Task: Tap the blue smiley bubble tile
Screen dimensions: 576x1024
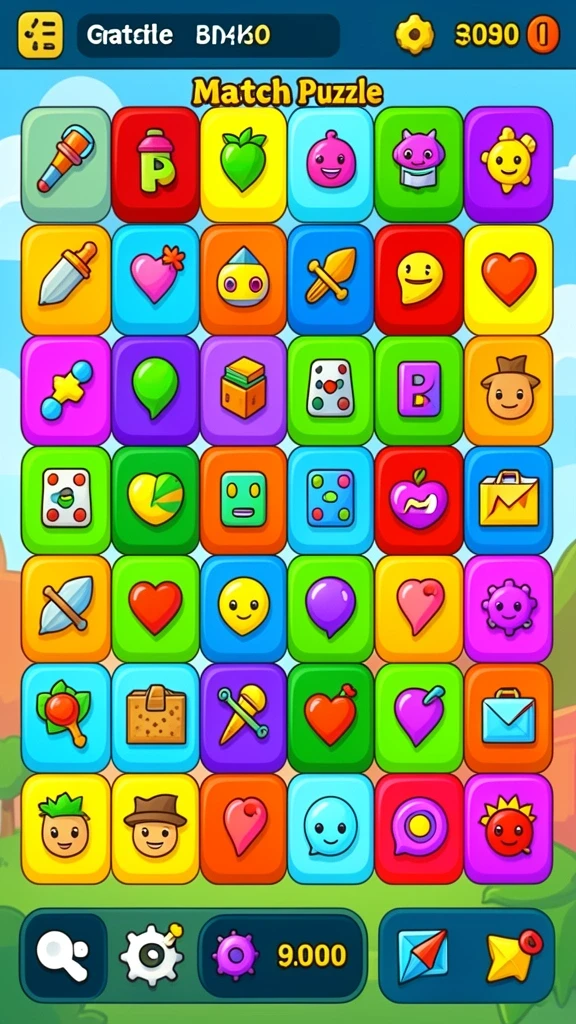Action: (x=330, y=828)
